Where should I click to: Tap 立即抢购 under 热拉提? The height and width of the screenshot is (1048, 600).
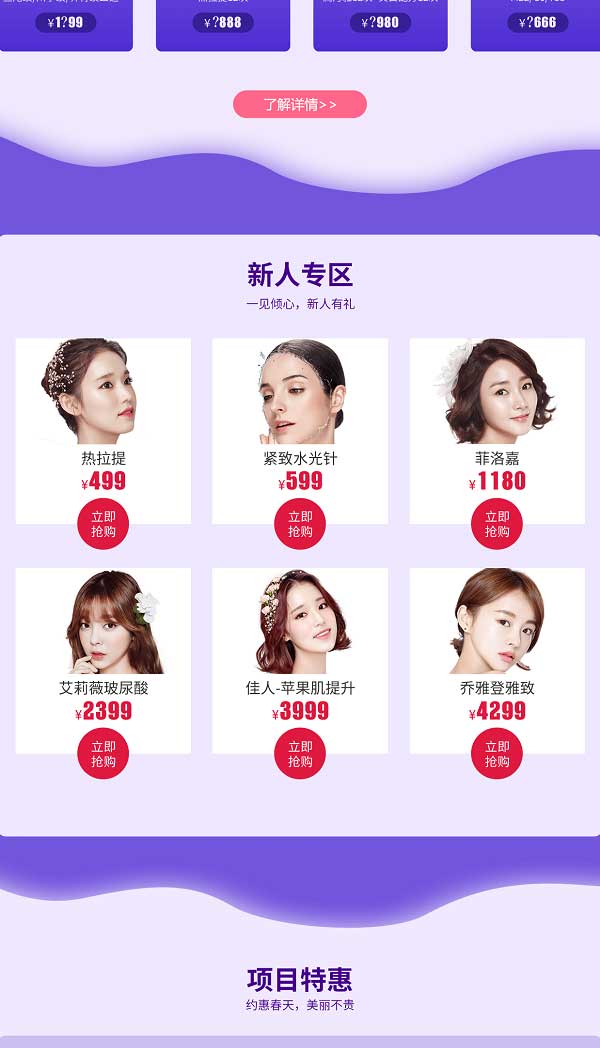coord(103,524)
